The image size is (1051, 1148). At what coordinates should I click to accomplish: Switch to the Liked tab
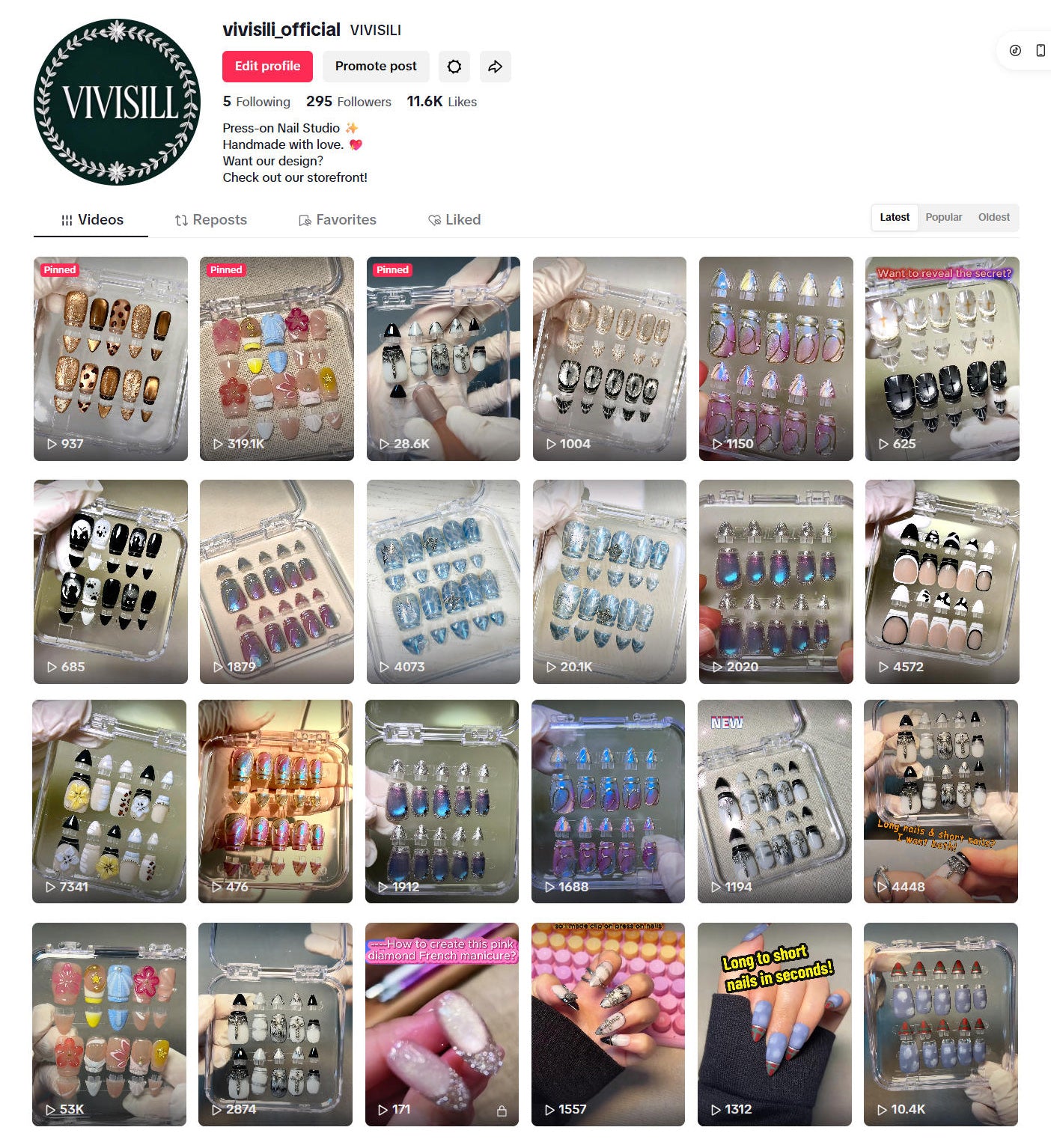454,220
